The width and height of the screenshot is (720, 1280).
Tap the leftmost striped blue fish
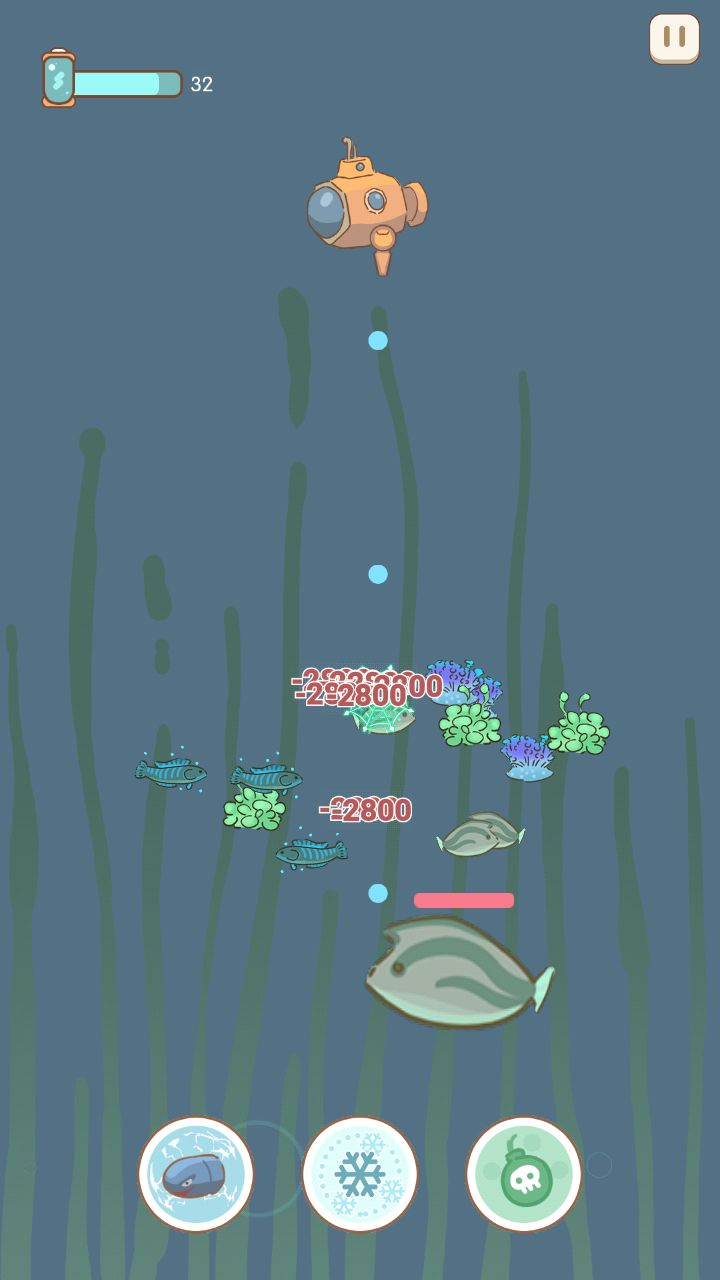click(x=170, y=770)
